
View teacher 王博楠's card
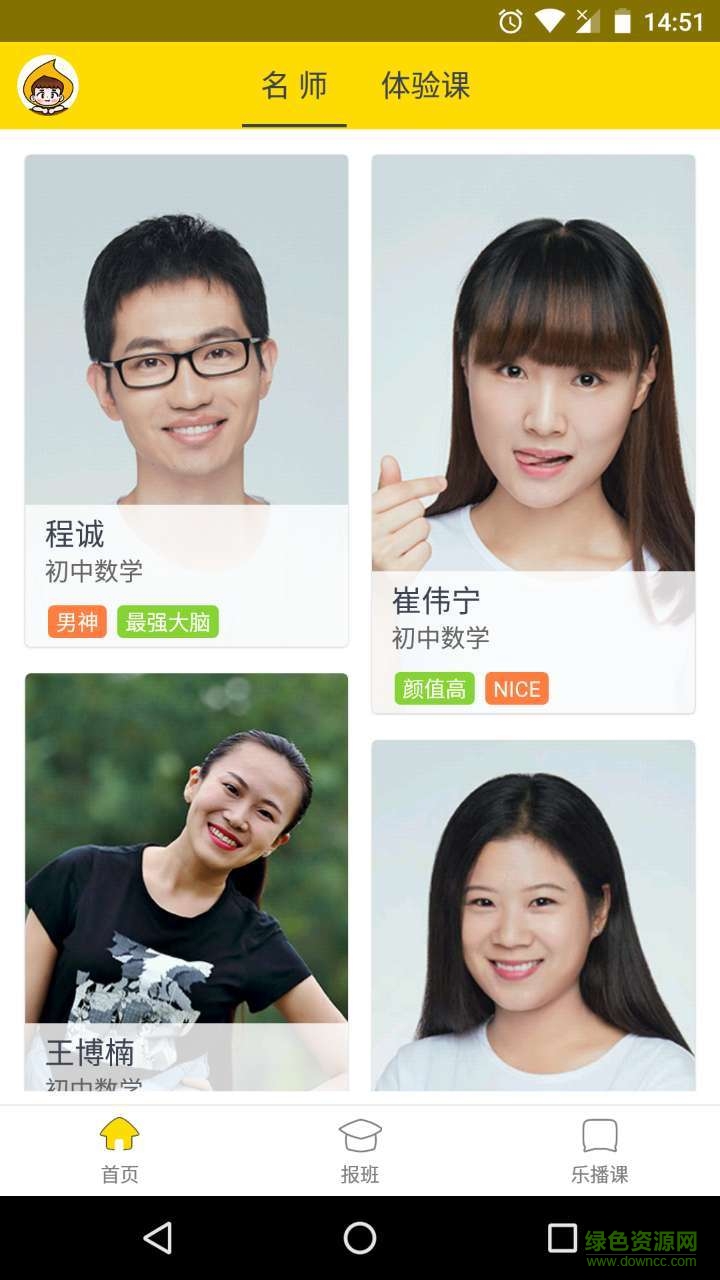(x=186, y=880)
